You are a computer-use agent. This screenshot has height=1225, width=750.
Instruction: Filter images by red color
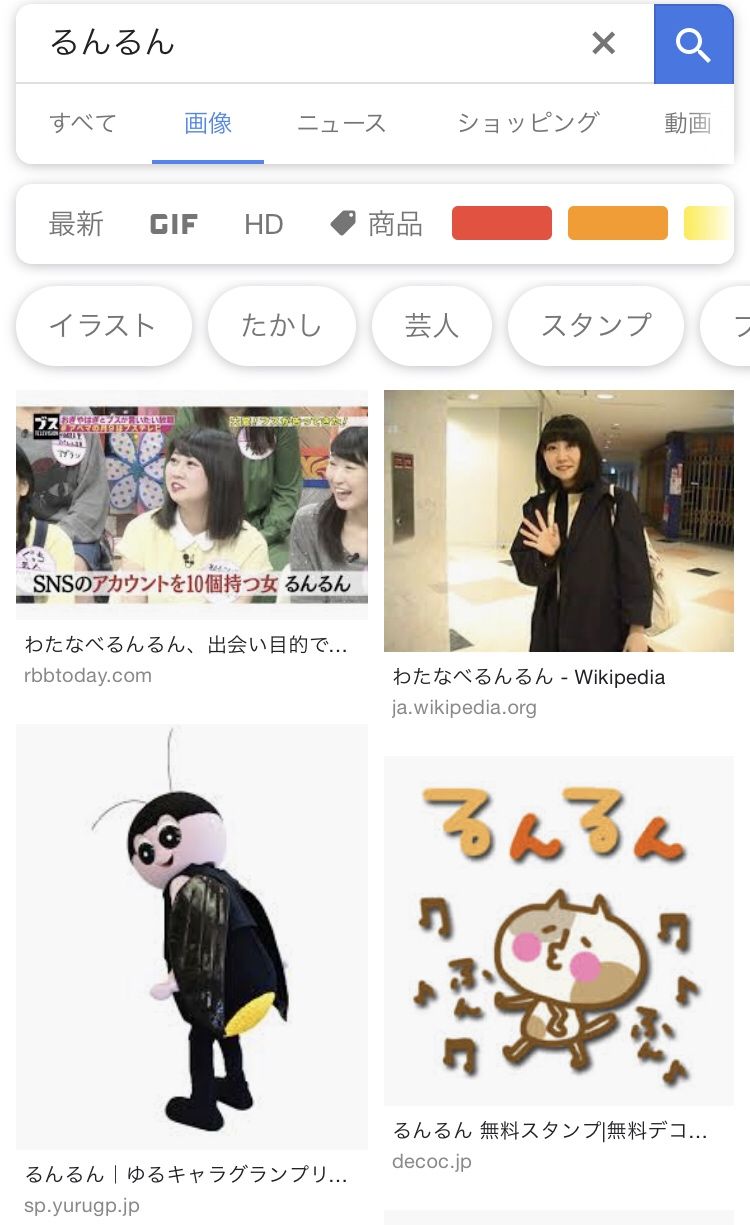(502, 223)
